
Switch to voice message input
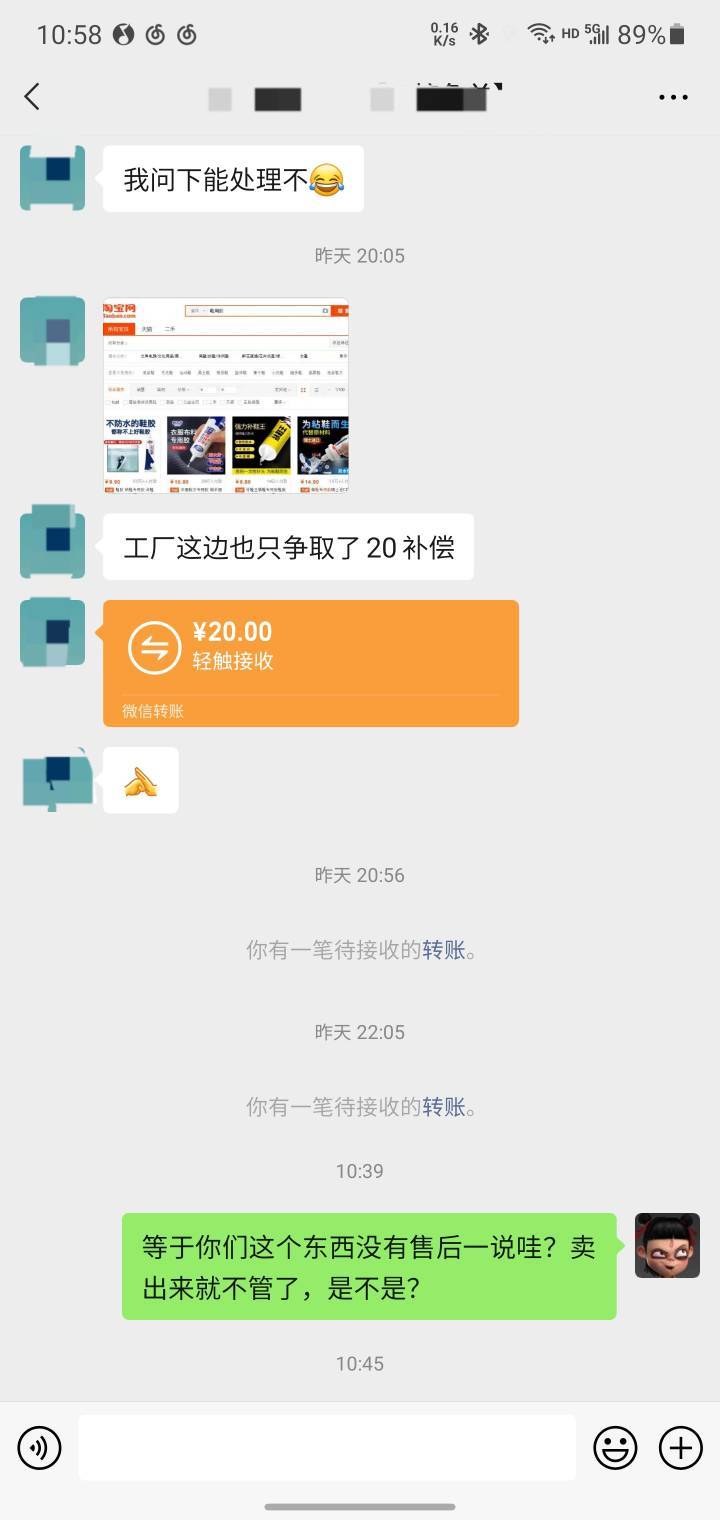(40, 1447)
